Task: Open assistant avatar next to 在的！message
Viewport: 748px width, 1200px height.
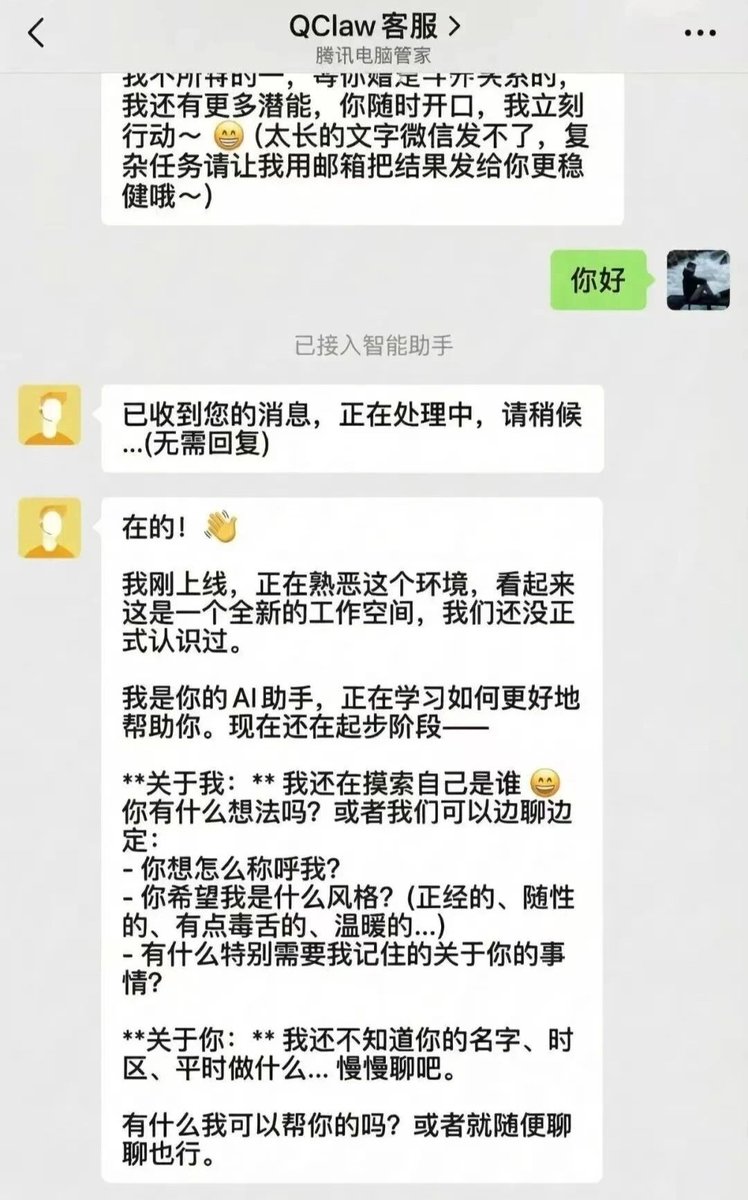Action: [50, 528]
